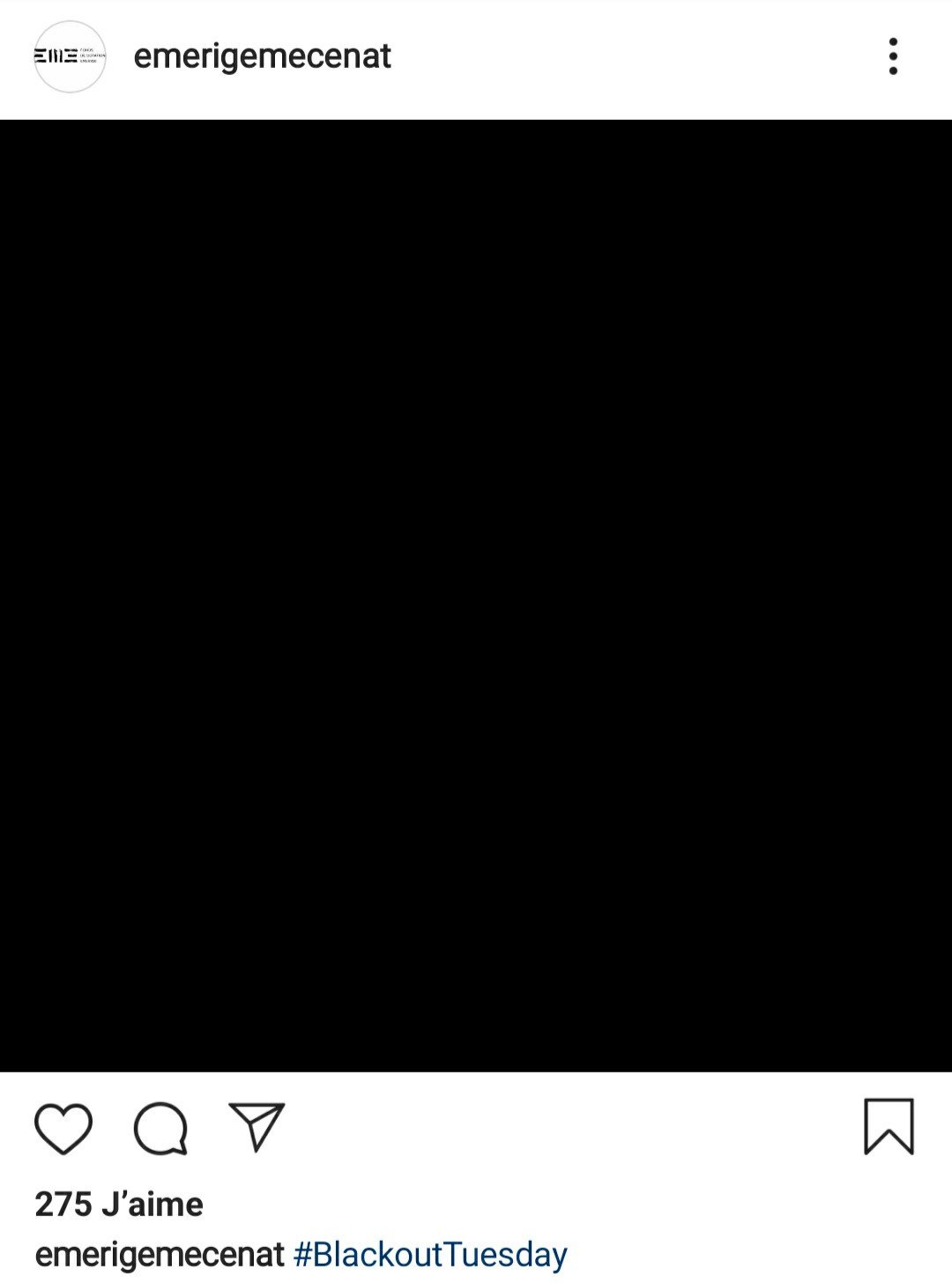Image resolution: width=952 pixels, height=1284 pixels.
Task: Open the post's three-dot overflow menu
Action: click(893, 56)
